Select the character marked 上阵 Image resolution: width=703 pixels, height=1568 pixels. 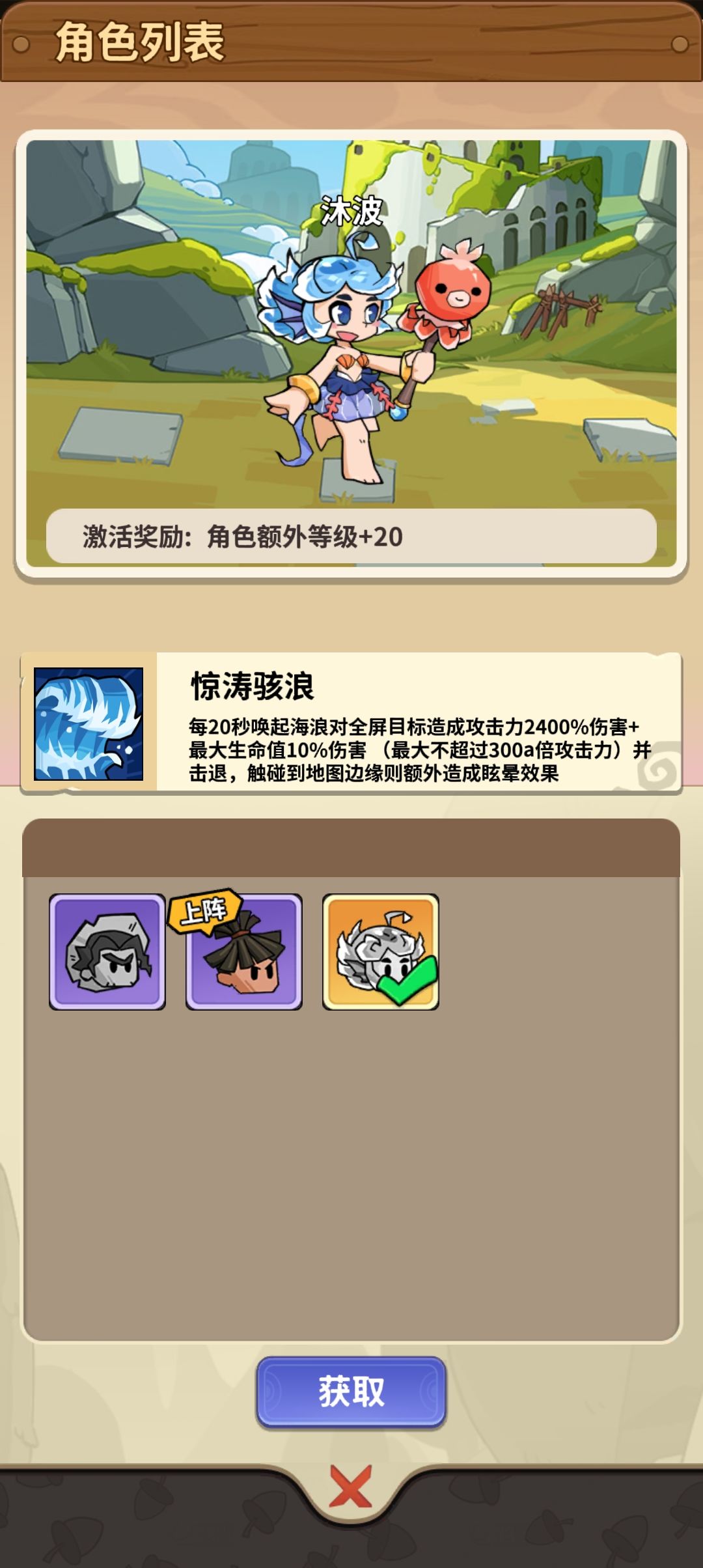244,952
